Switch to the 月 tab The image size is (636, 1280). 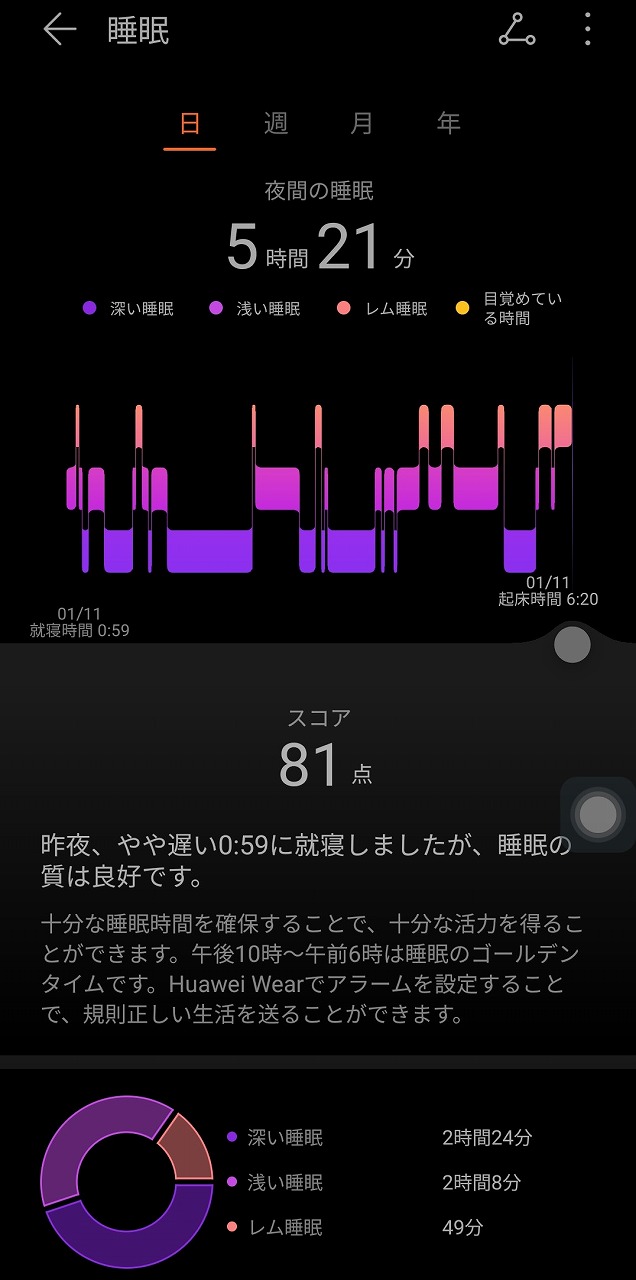362,124
